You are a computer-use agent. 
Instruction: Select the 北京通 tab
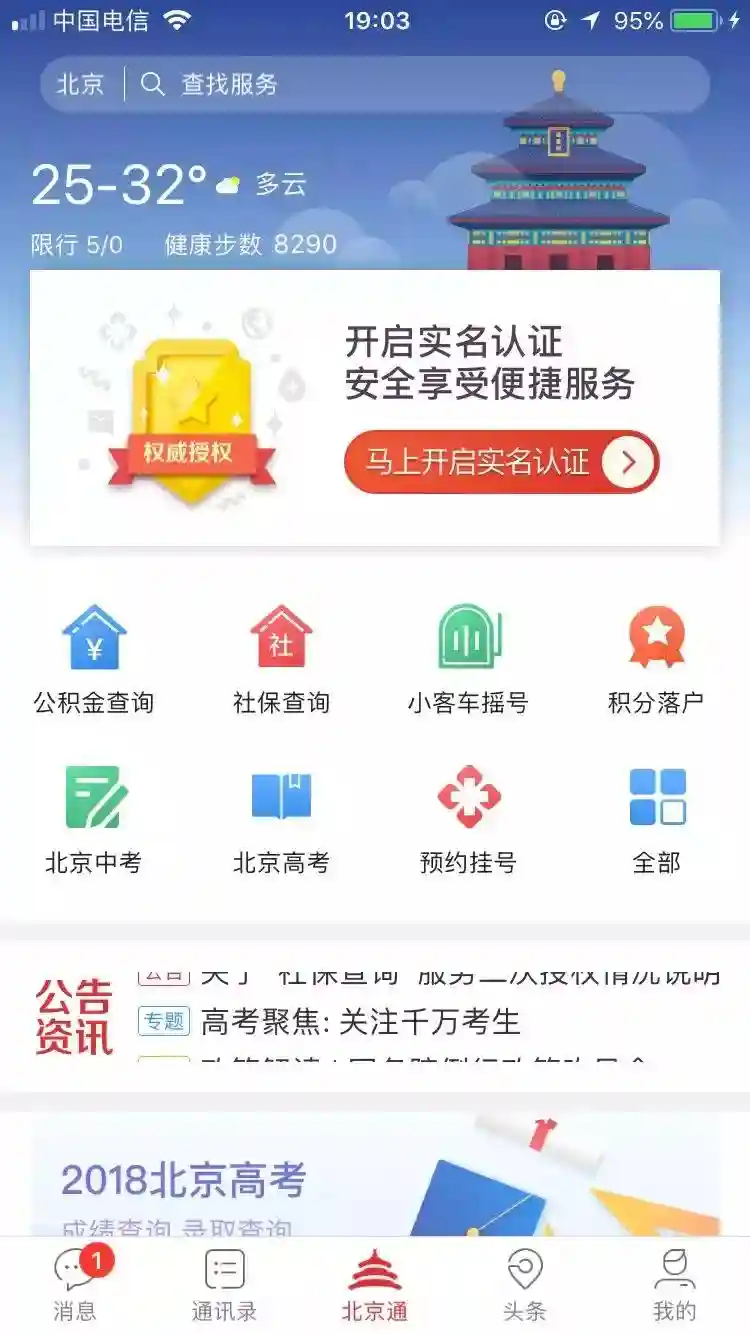coord(374,1285)
